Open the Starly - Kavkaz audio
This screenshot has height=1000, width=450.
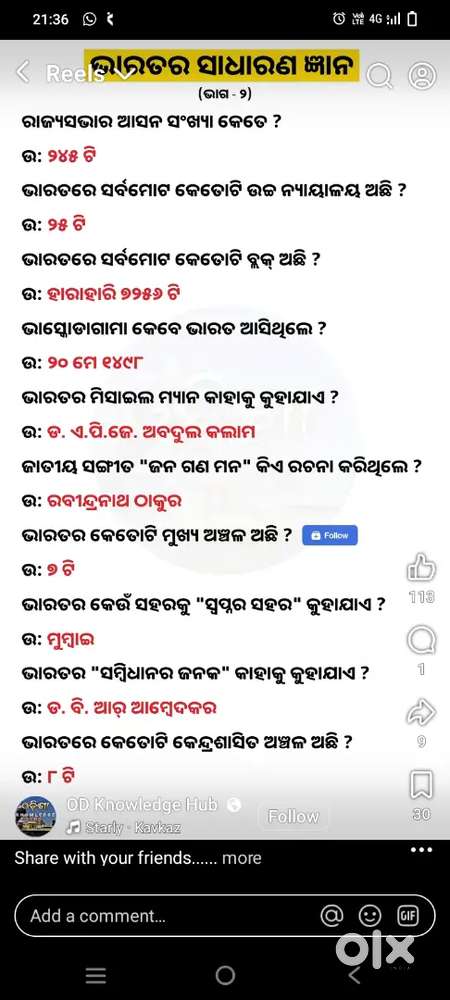tap(124, 828)
